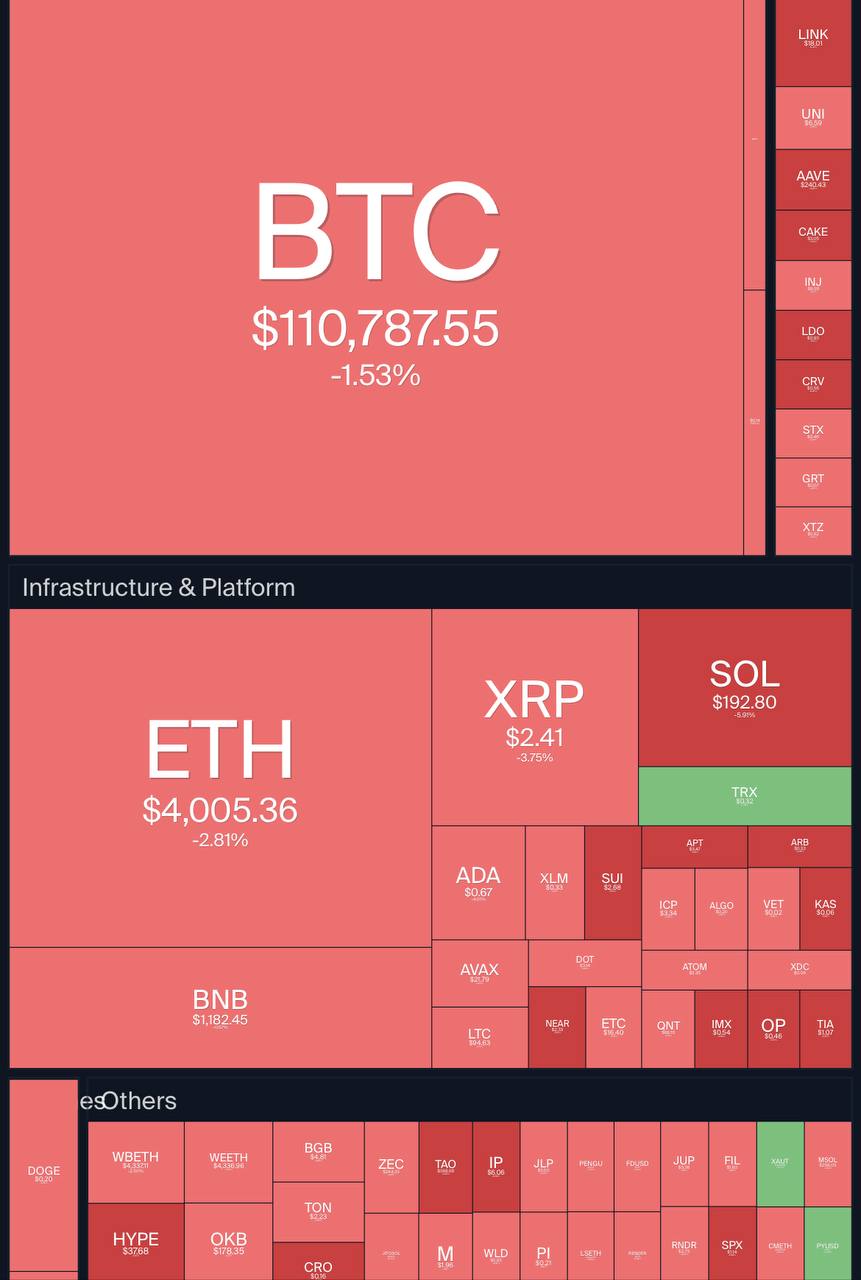Select the TON tile
The height and width of the screenshot is (1280, 861).
pyautogui.click(x=318, y=1211)
